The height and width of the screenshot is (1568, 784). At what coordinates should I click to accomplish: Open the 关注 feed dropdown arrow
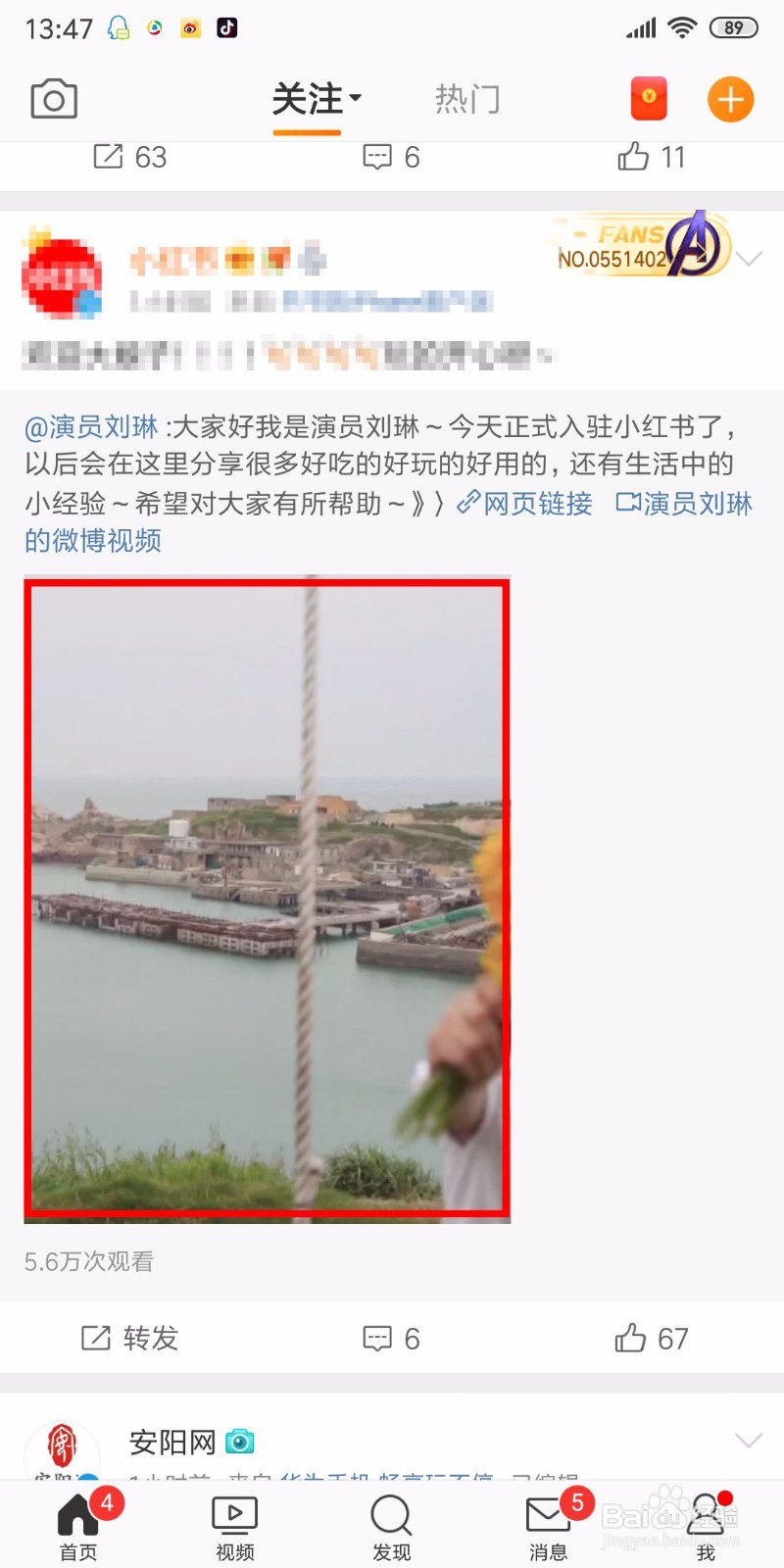[357, 98]
